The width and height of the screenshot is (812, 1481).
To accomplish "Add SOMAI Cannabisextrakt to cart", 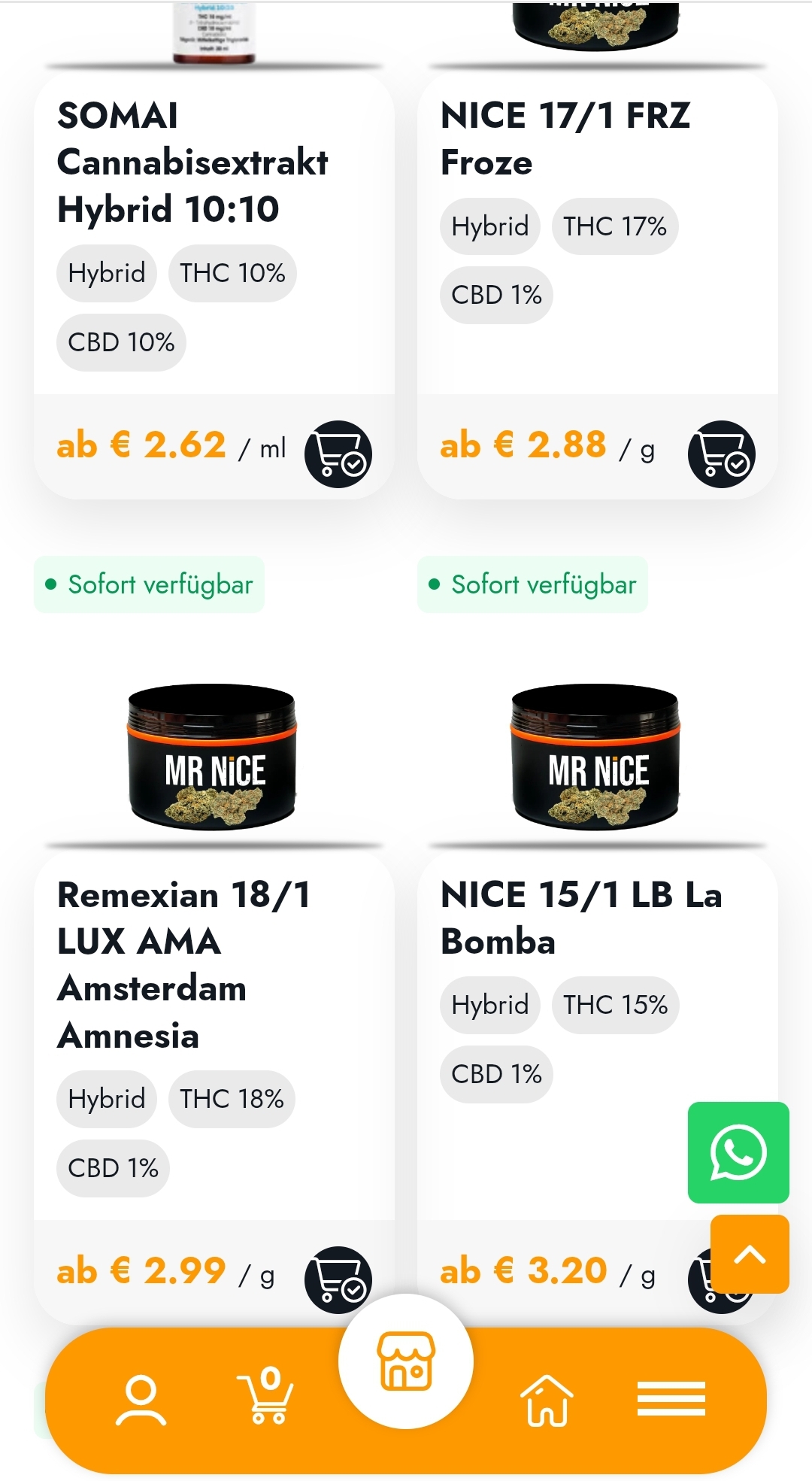I will coord(338,454).
